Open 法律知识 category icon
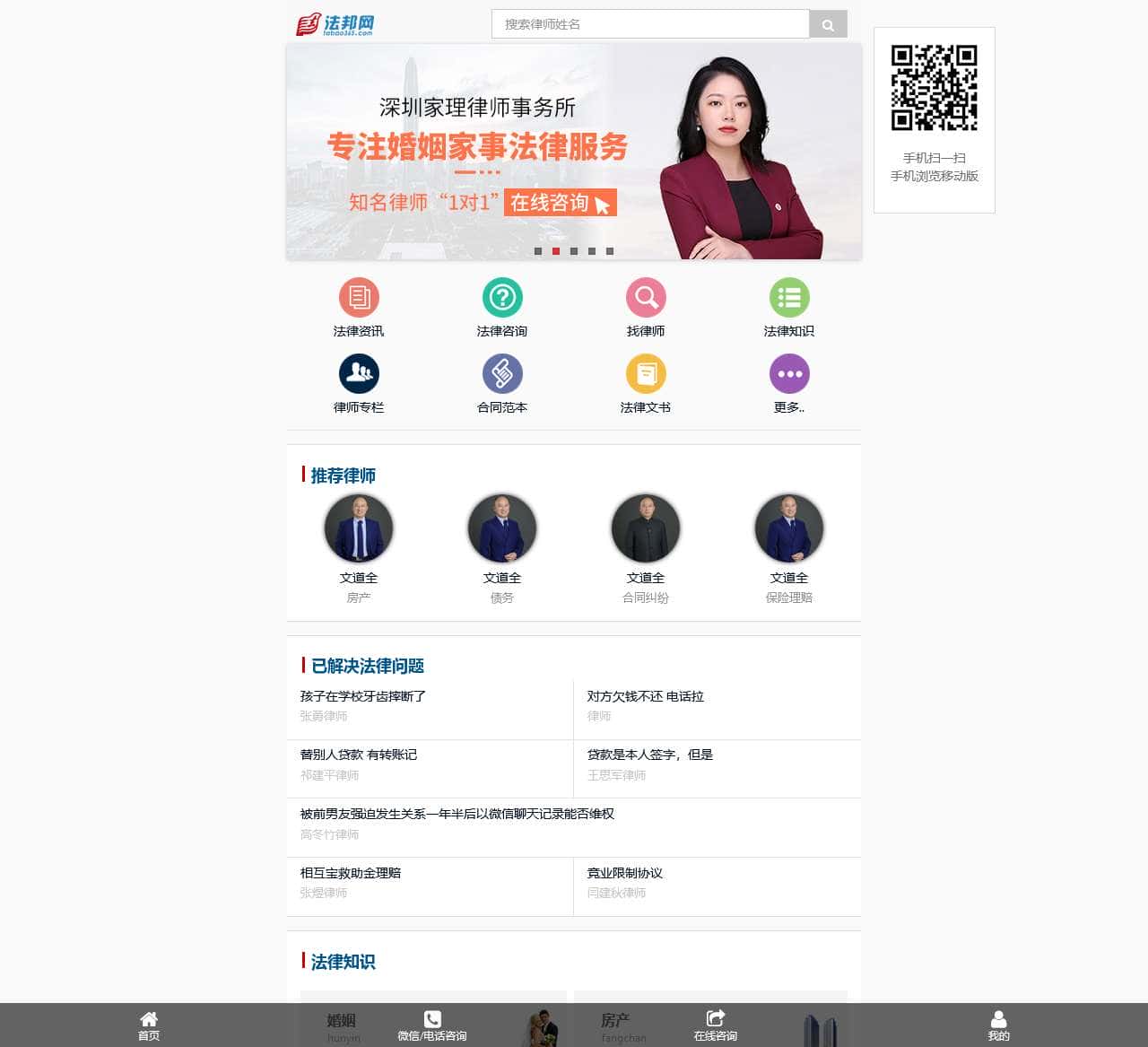The width and height of the screenshot is (1148, 1047). [x=789, y=298]
